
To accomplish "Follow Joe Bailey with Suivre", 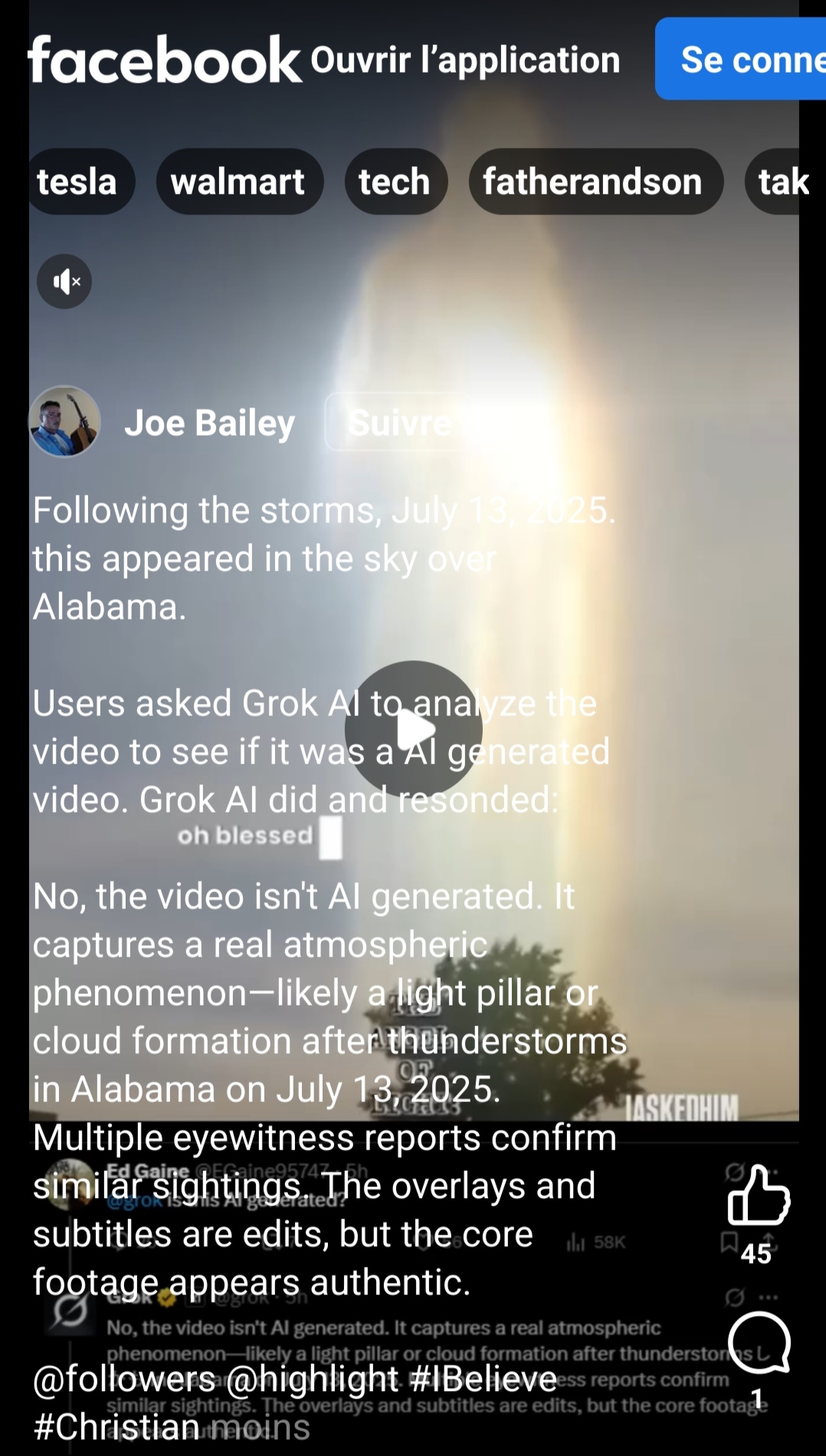I will point(398,423).
